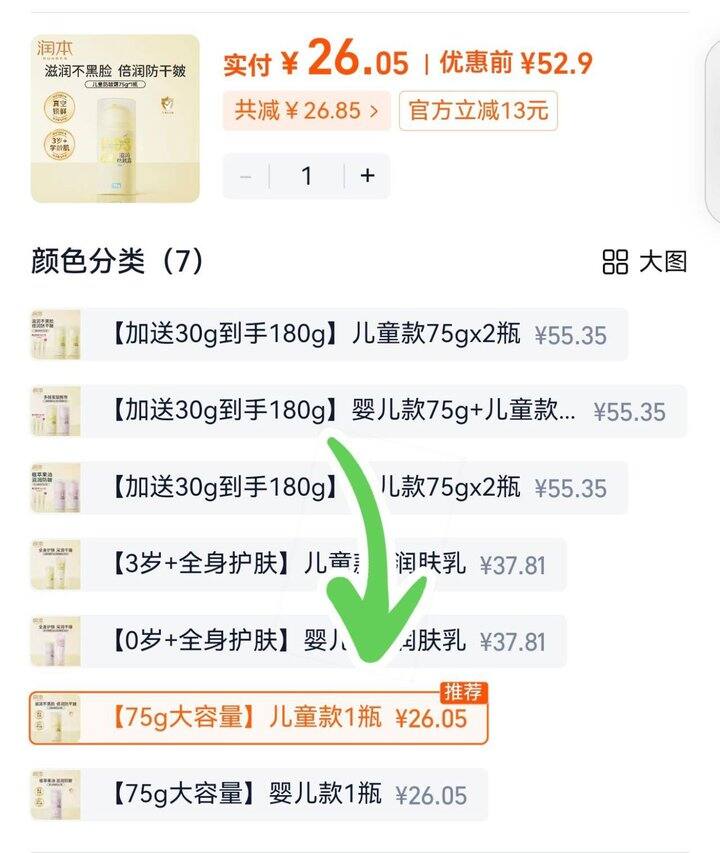Choose 【75g大容量】婴儿款1瓶 option
The width and height of the screenshot is (720, 853).
(259, 795)
